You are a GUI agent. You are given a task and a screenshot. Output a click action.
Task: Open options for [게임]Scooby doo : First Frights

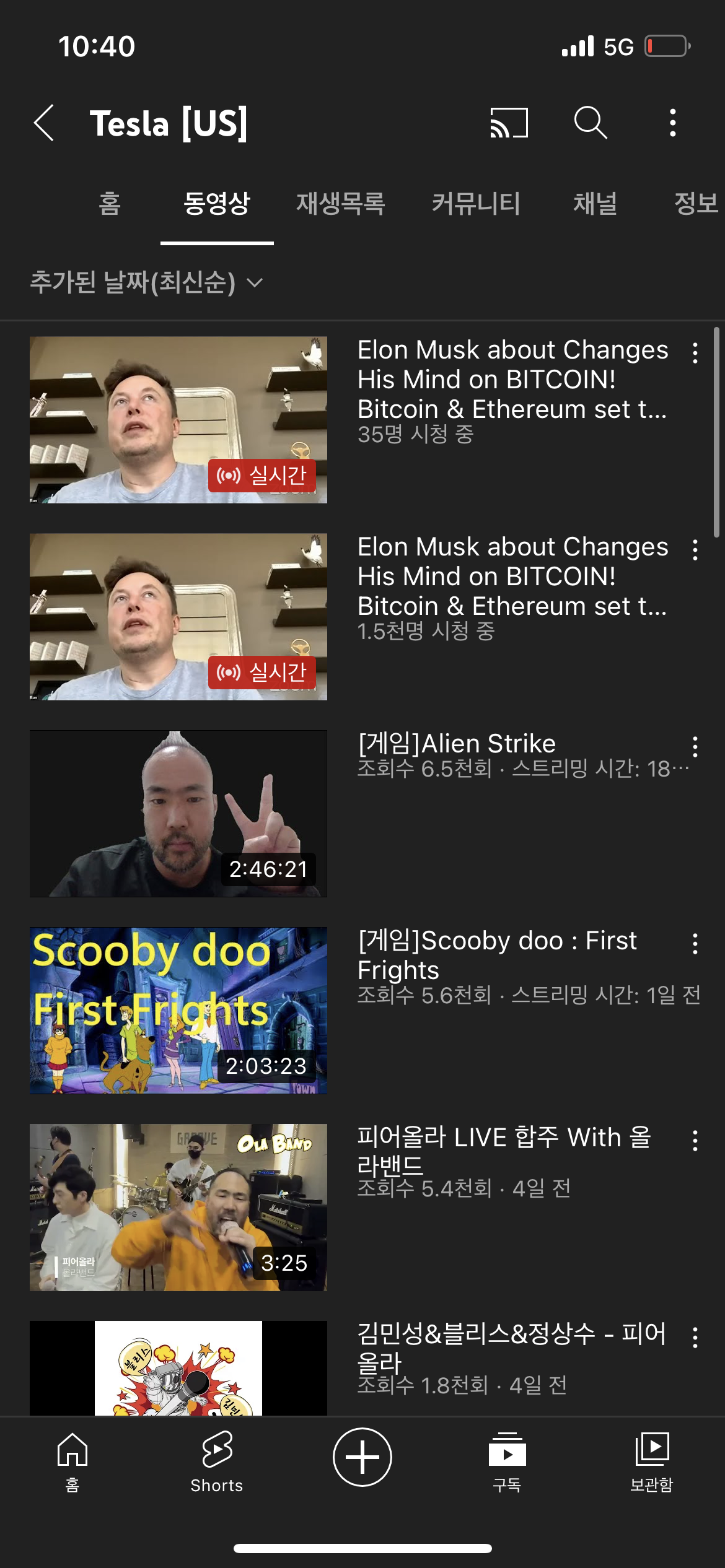(695, 944)
